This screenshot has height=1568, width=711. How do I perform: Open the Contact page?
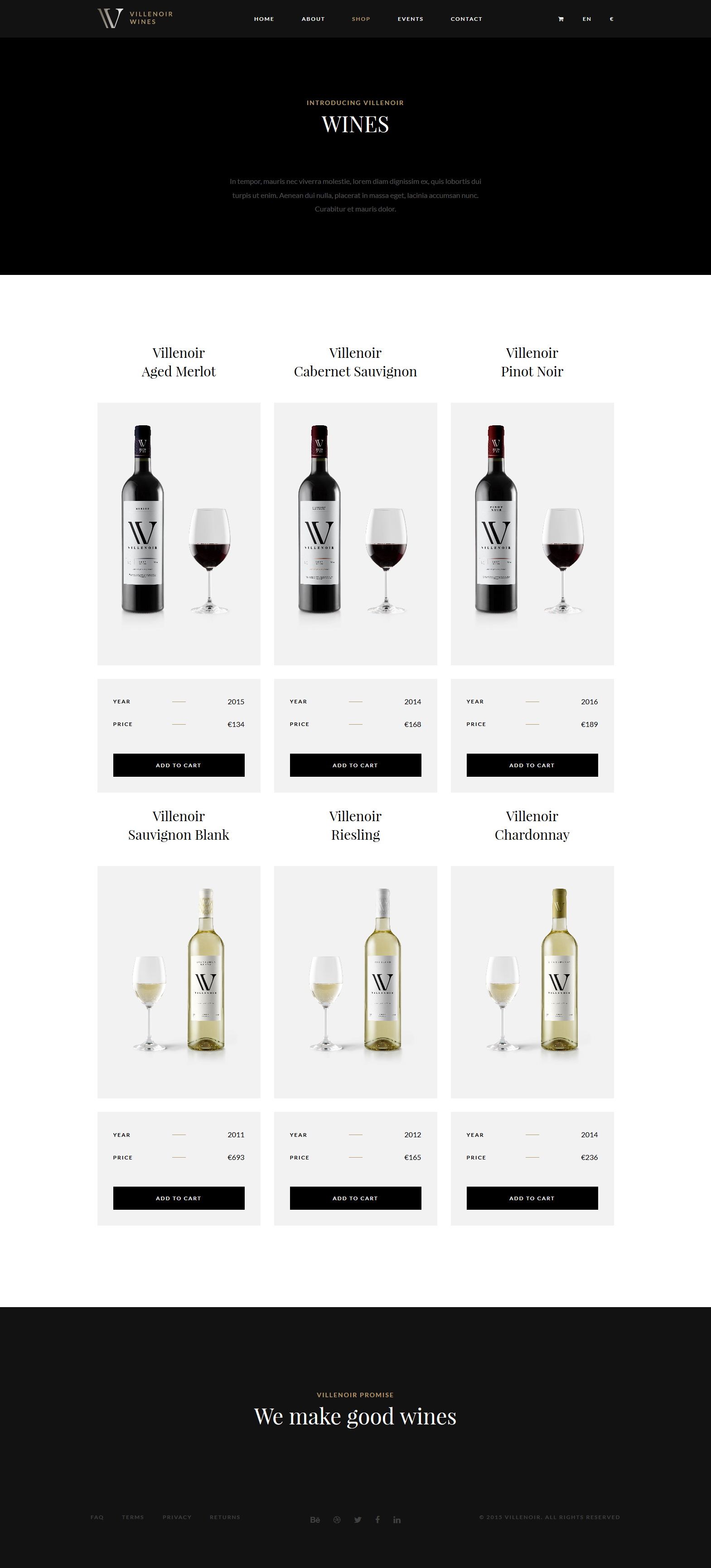pos(466,19)
